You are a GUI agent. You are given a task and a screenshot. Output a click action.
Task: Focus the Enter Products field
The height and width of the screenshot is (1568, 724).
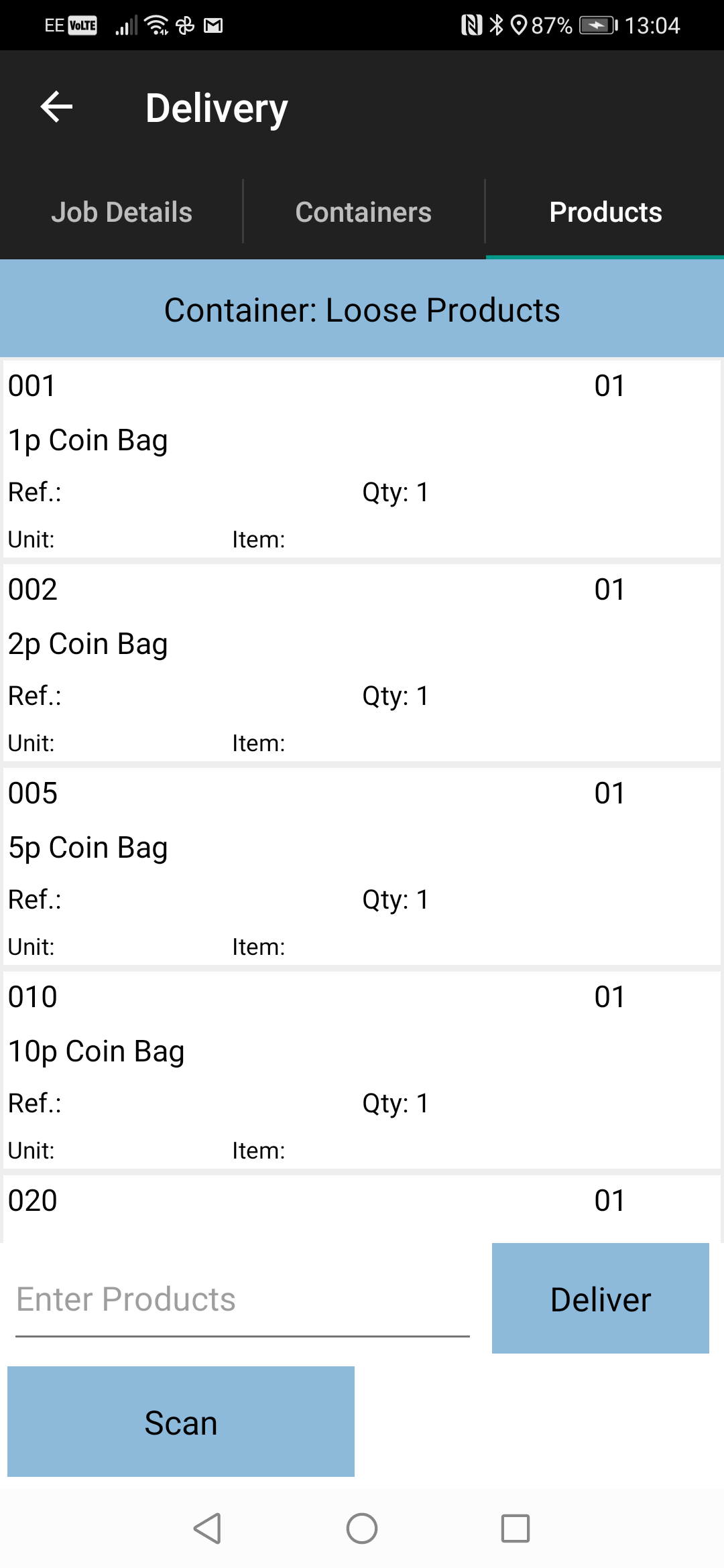[243, 1300]
